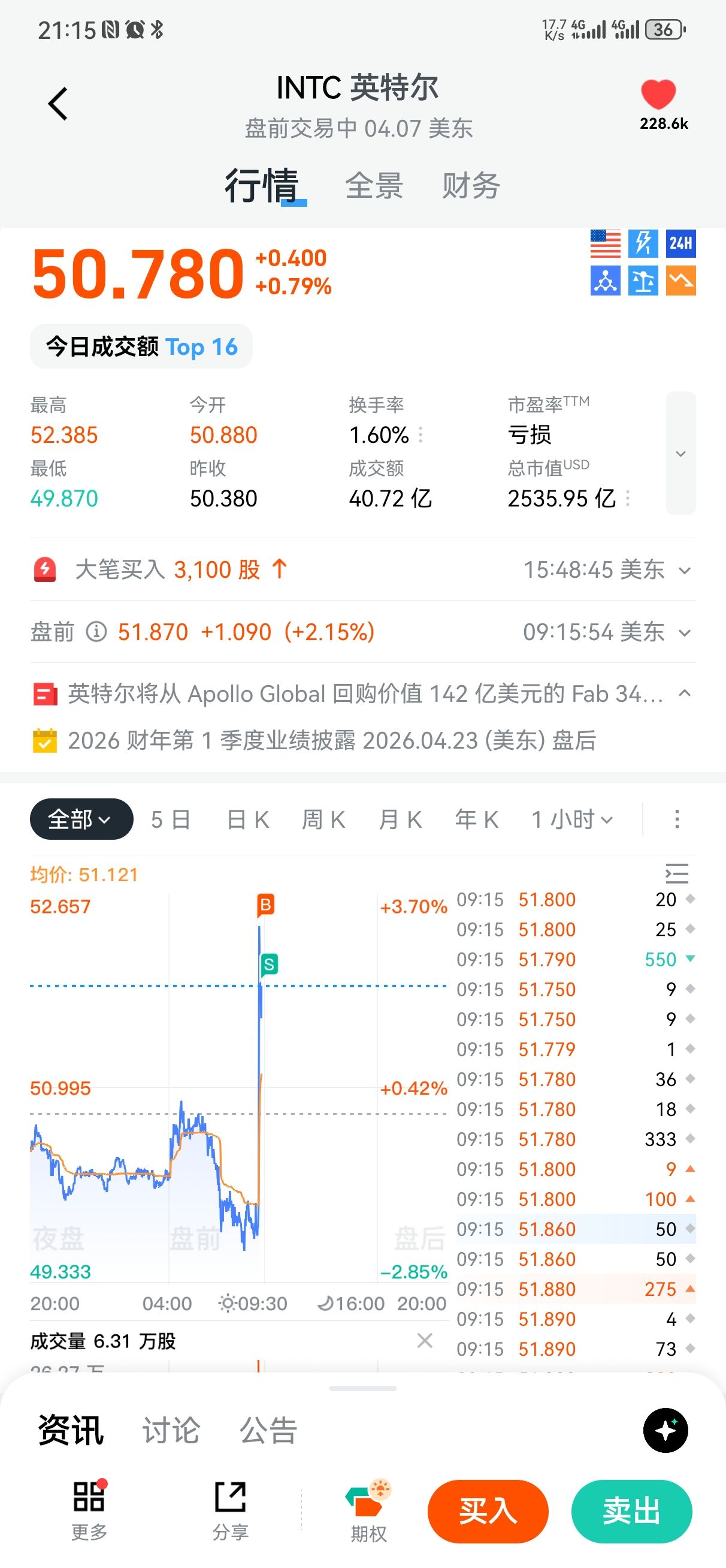Screen dimensions: 726x1568
Task: Tap the green 卖出 button
Action: [x=631, y=1512]
